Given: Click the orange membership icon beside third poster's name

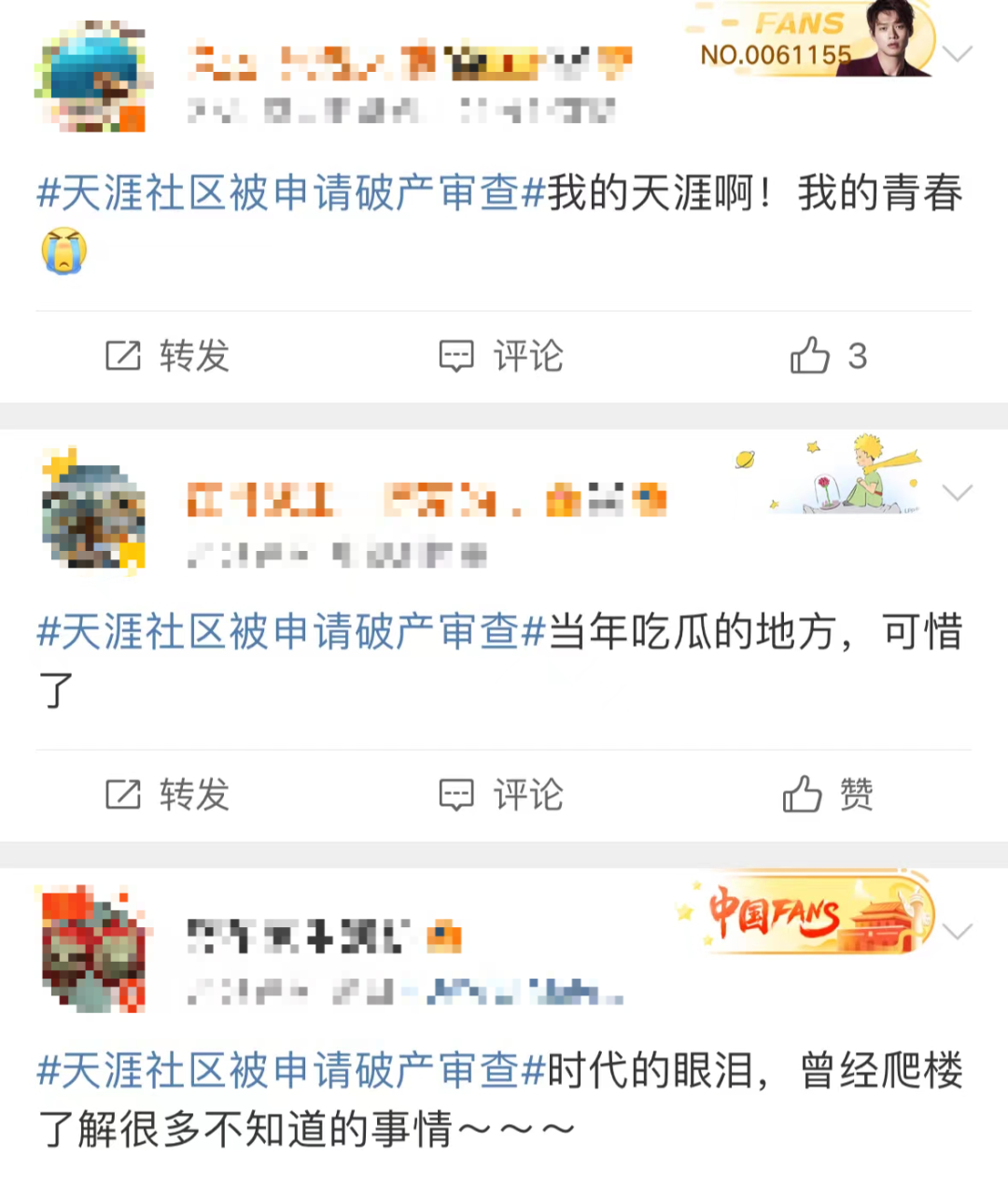Looking at the screenshot, I should 446,935.
